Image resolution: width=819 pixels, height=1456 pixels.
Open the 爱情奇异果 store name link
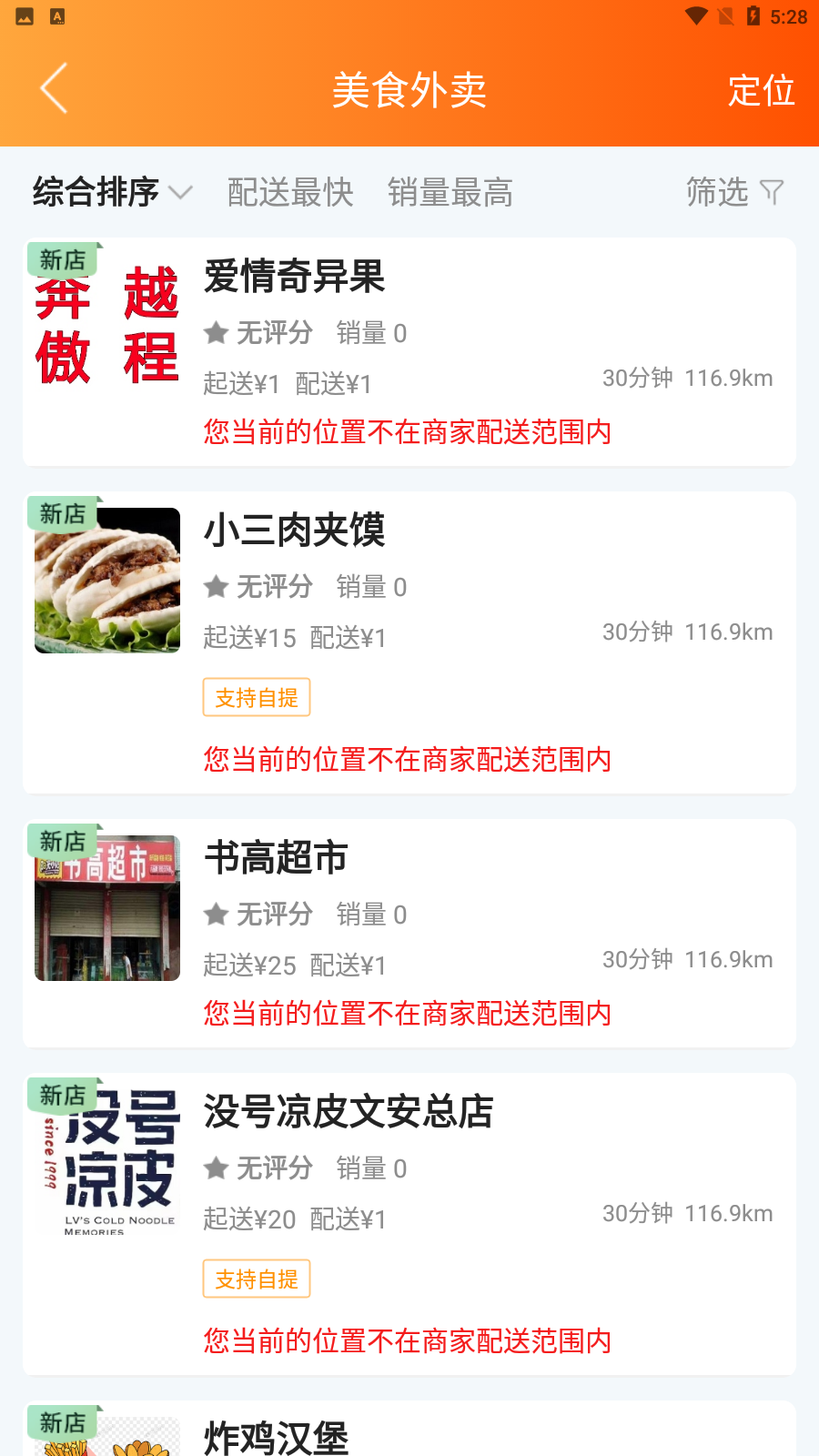pyautogui.click(x=294, y=279)
